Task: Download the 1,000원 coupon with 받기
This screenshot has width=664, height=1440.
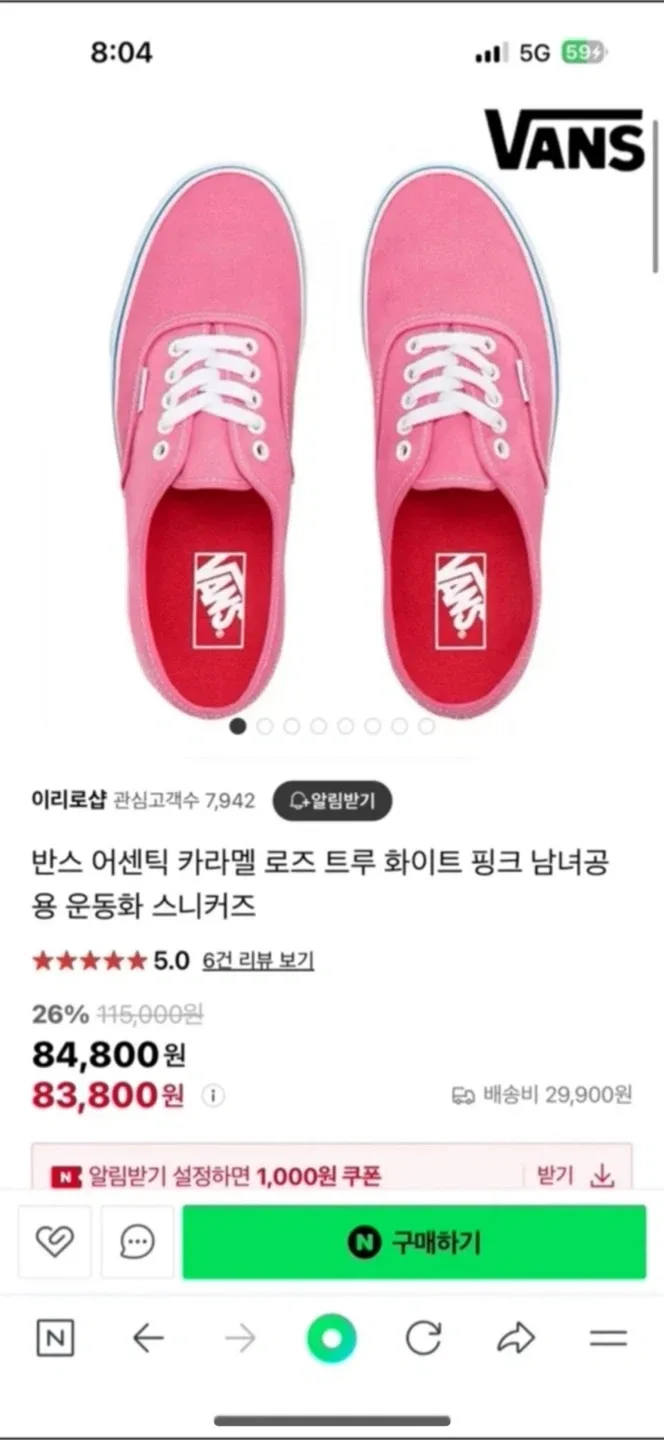Action: pos(574,1176)
